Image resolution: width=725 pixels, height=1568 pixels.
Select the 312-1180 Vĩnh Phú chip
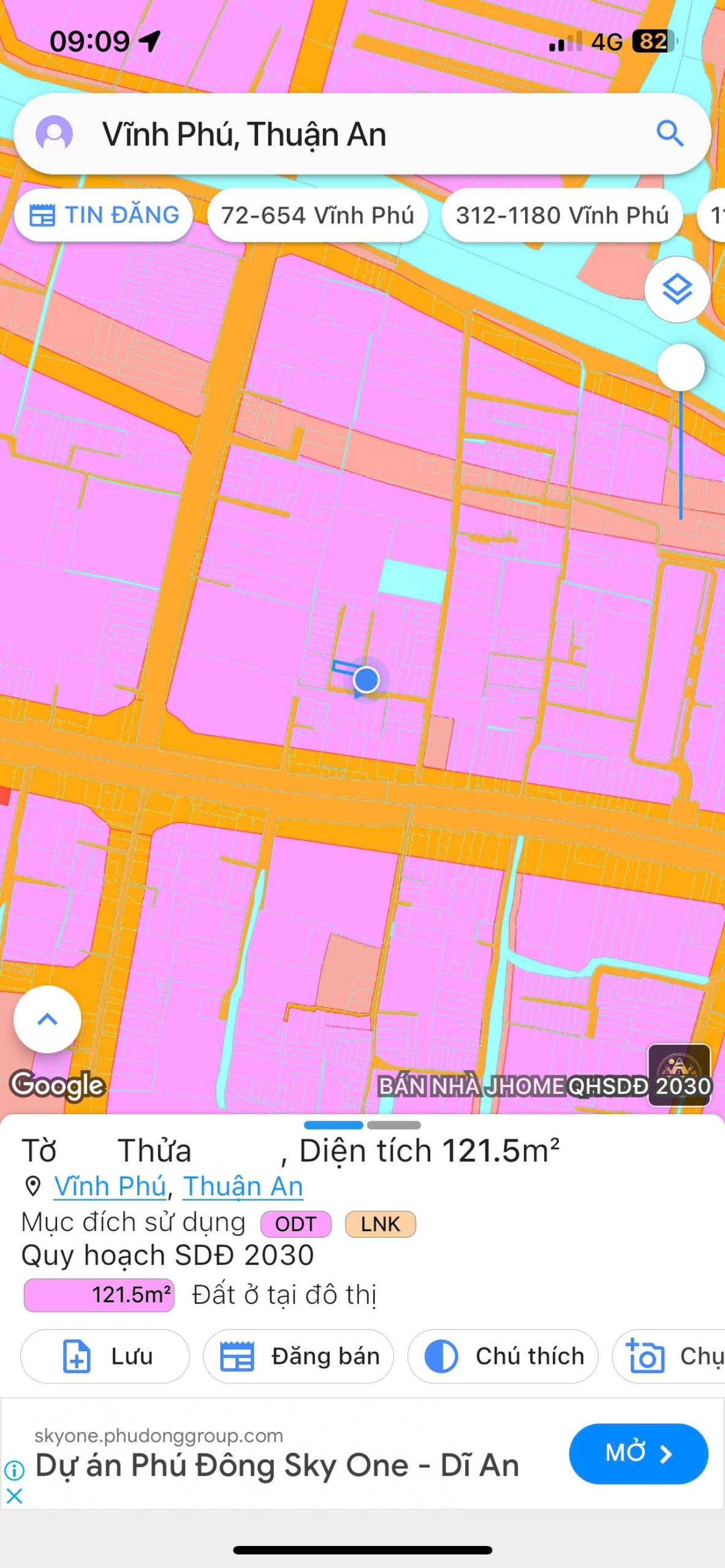click(562, 215)
